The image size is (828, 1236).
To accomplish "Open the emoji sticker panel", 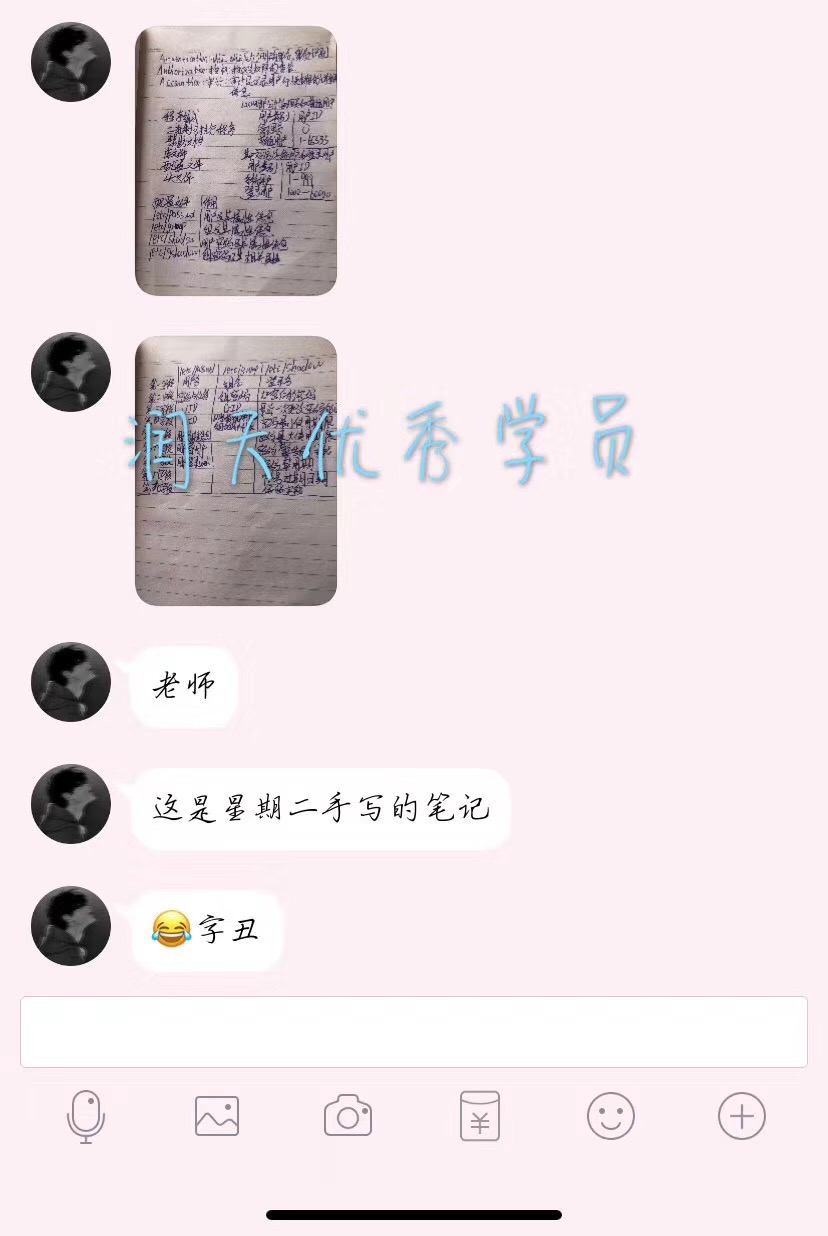I will coord(611,1116).
